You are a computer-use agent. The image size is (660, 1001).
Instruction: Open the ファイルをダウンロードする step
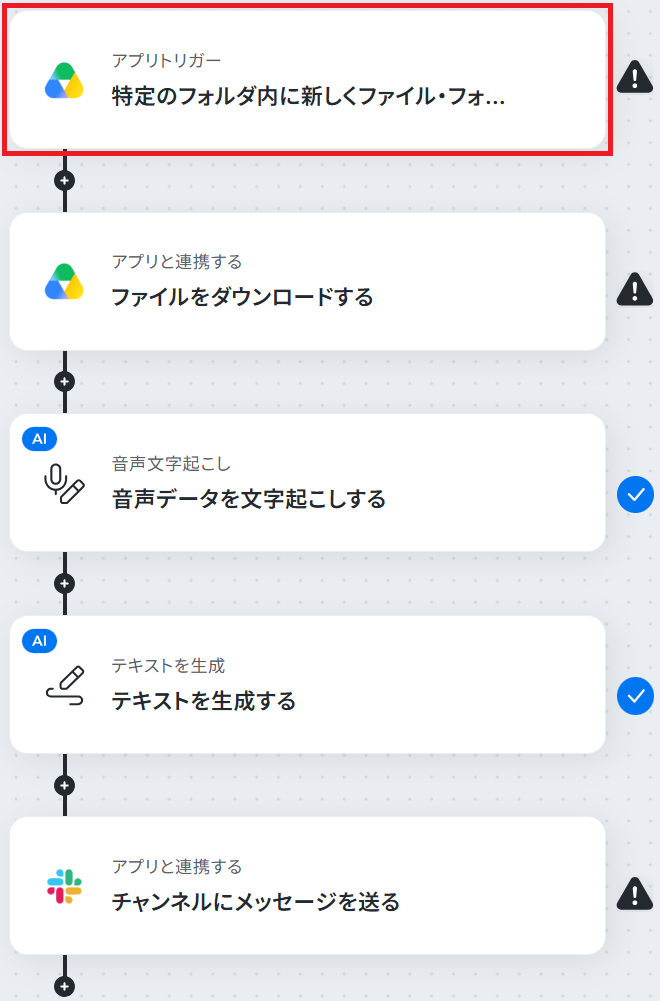307,282
